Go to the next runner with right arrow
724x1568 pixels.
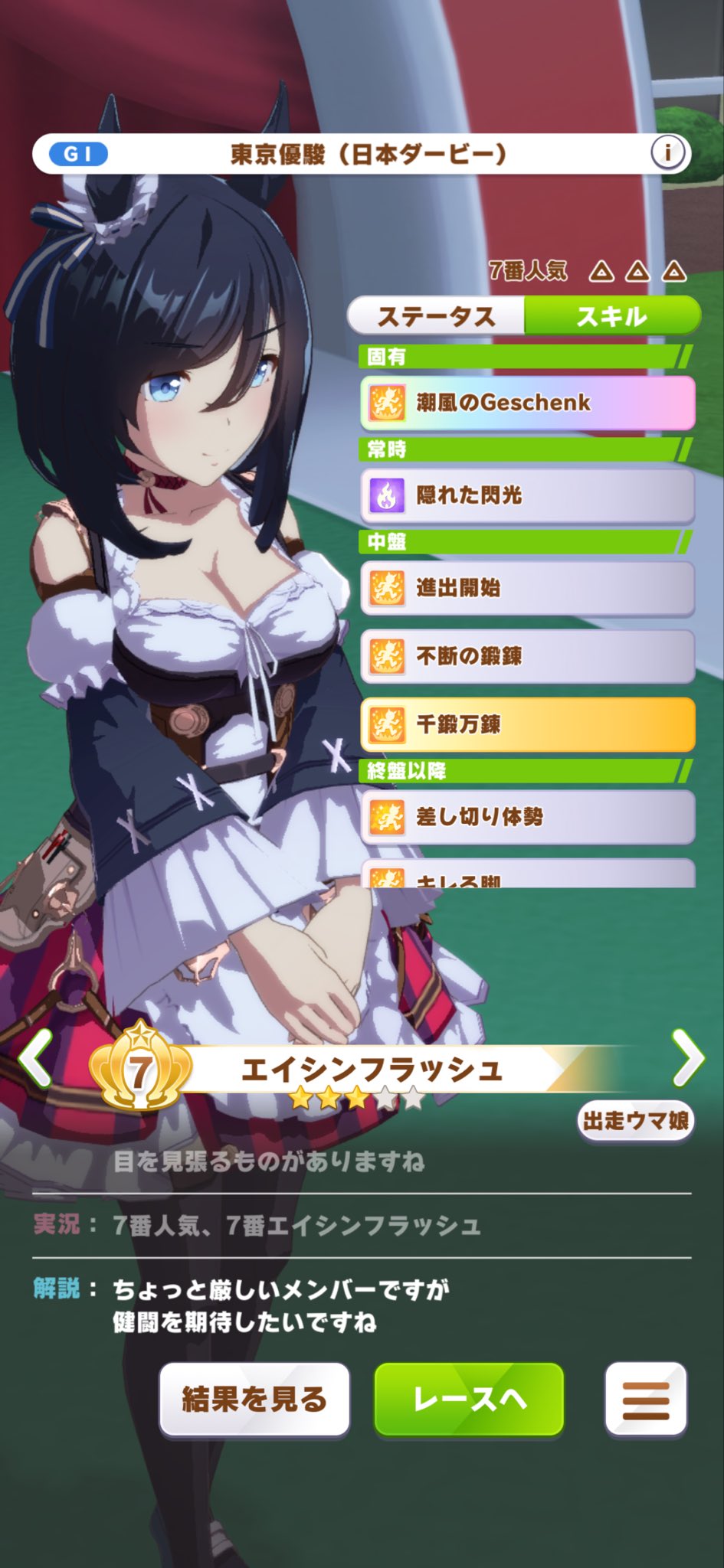point(688,1058)
